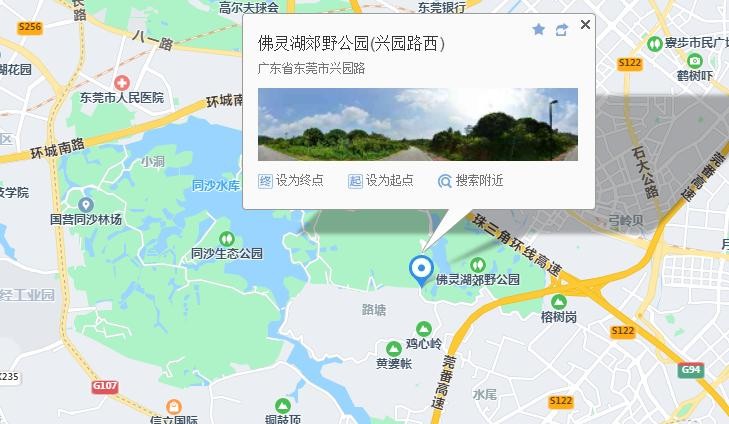The height and width of the screenshot is (424, 729).
Task: Tap the blue map marker pin
Action: click(422, 269)
